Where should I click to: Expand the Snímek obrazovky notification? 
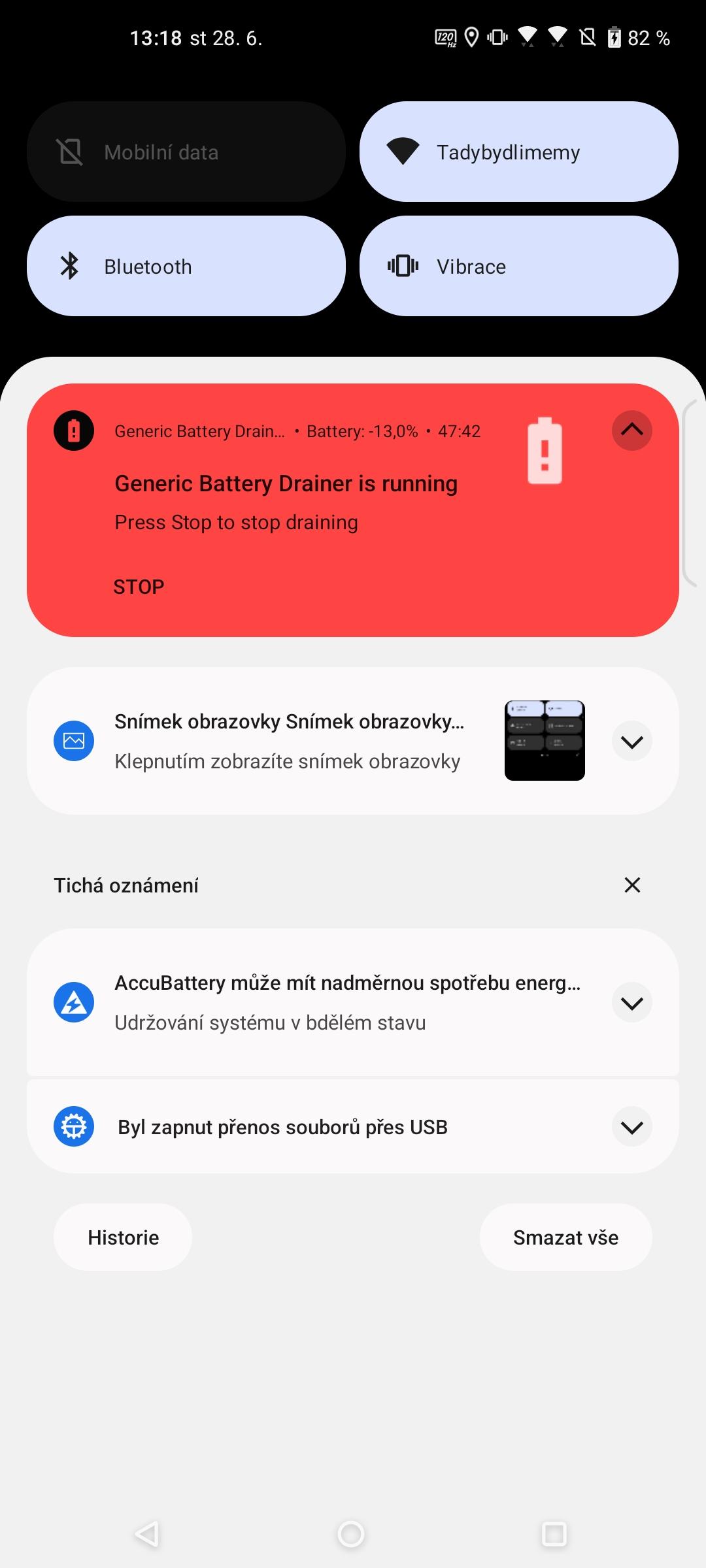point(631,742)
